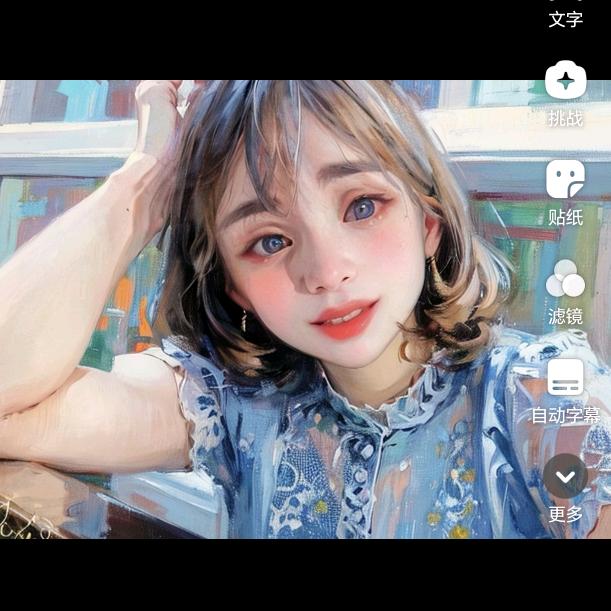Add a sticker with 贴纸
The image size is (611, 611).
click(x=565, y=180)
